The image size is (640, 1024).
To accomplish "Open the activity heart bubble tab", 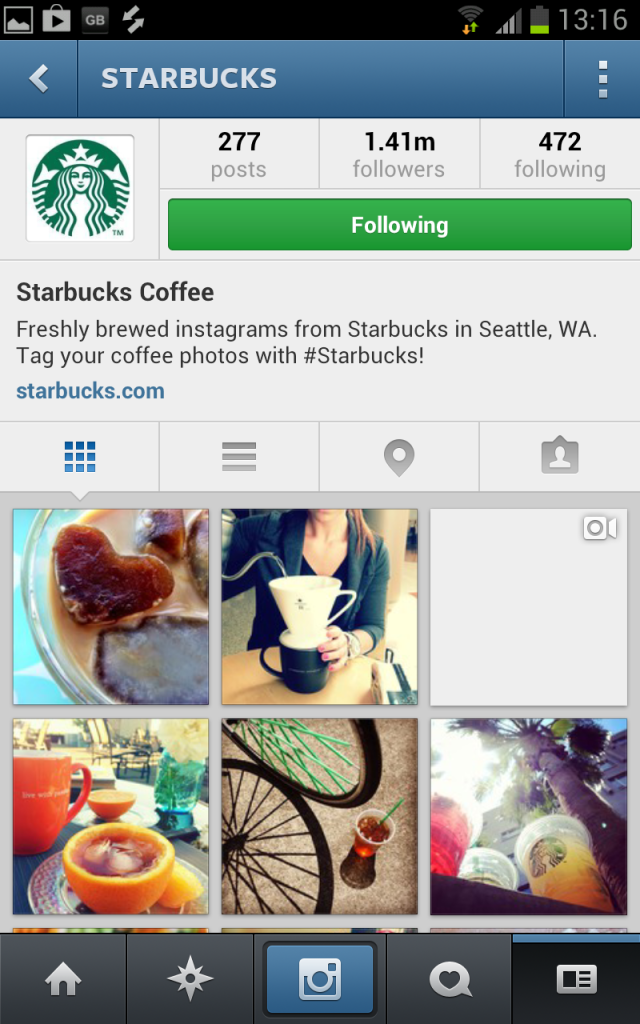I will click(449, 980).
